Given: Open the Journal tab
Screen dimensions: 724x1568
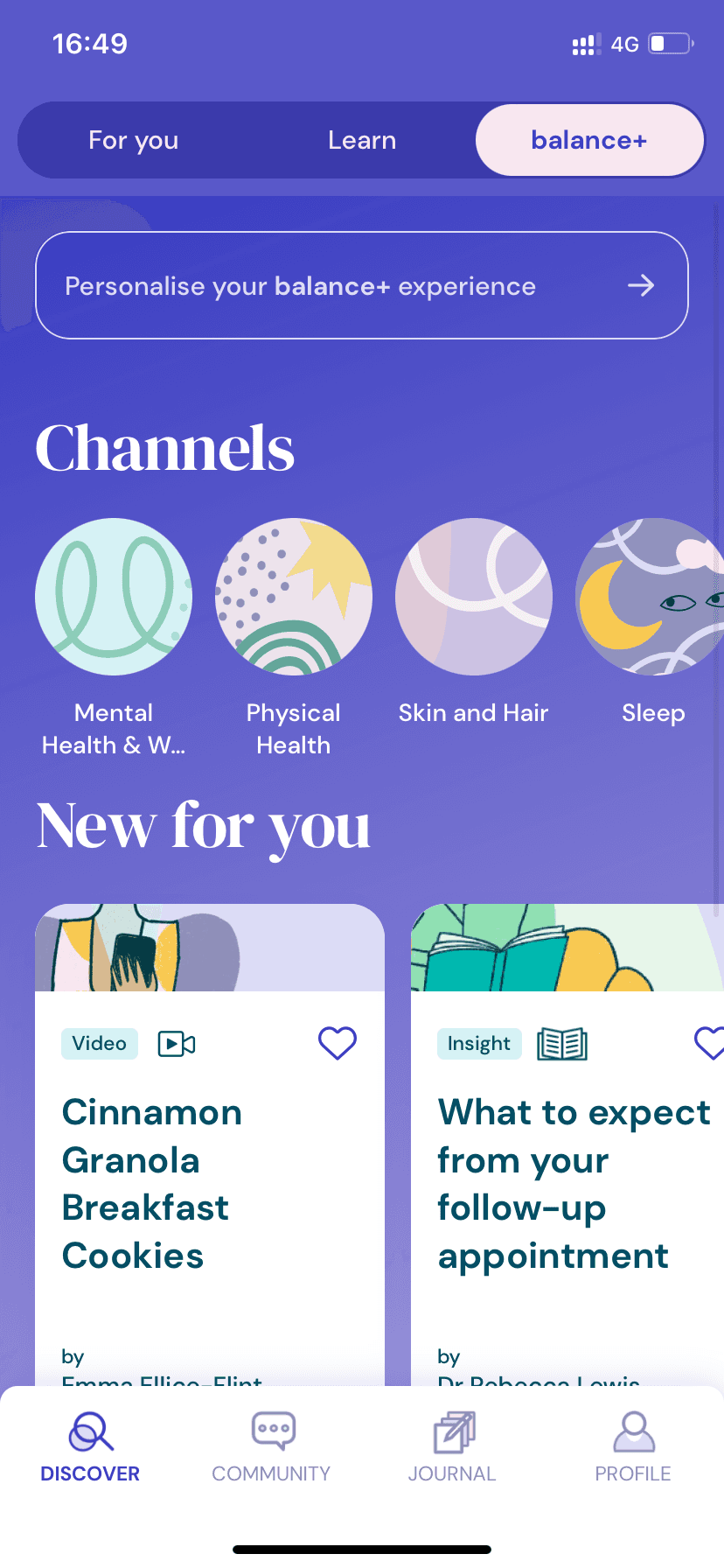Looking at the screenshot, I should click(452, 1447).
